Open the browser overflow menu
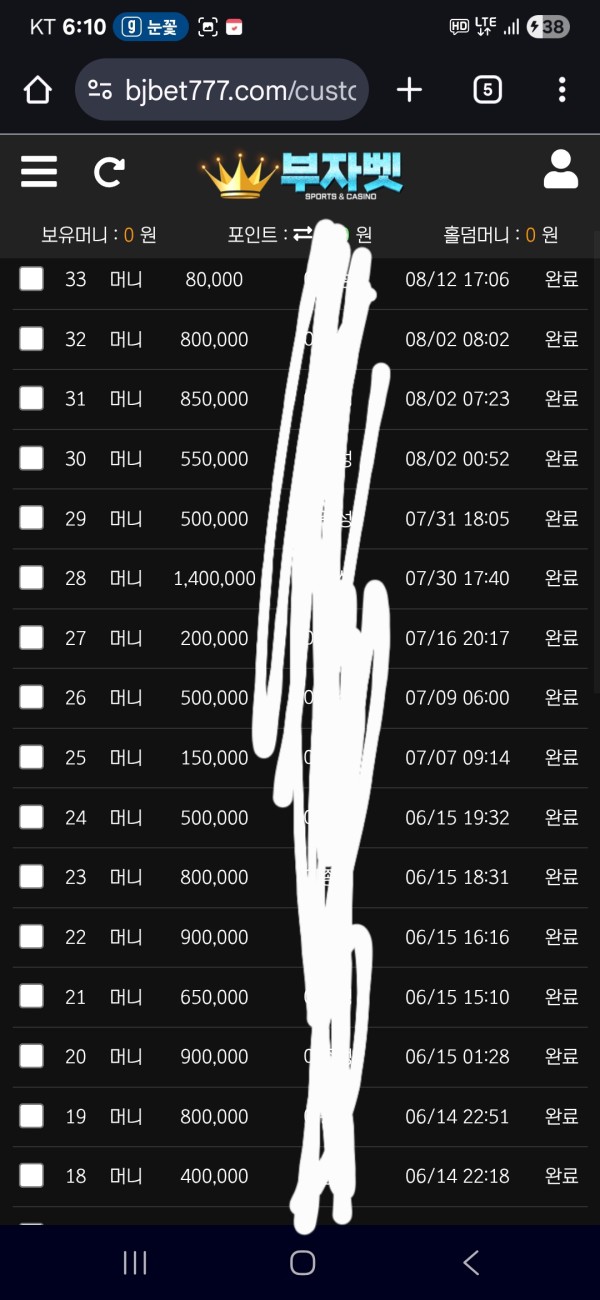 pos(562,90)
